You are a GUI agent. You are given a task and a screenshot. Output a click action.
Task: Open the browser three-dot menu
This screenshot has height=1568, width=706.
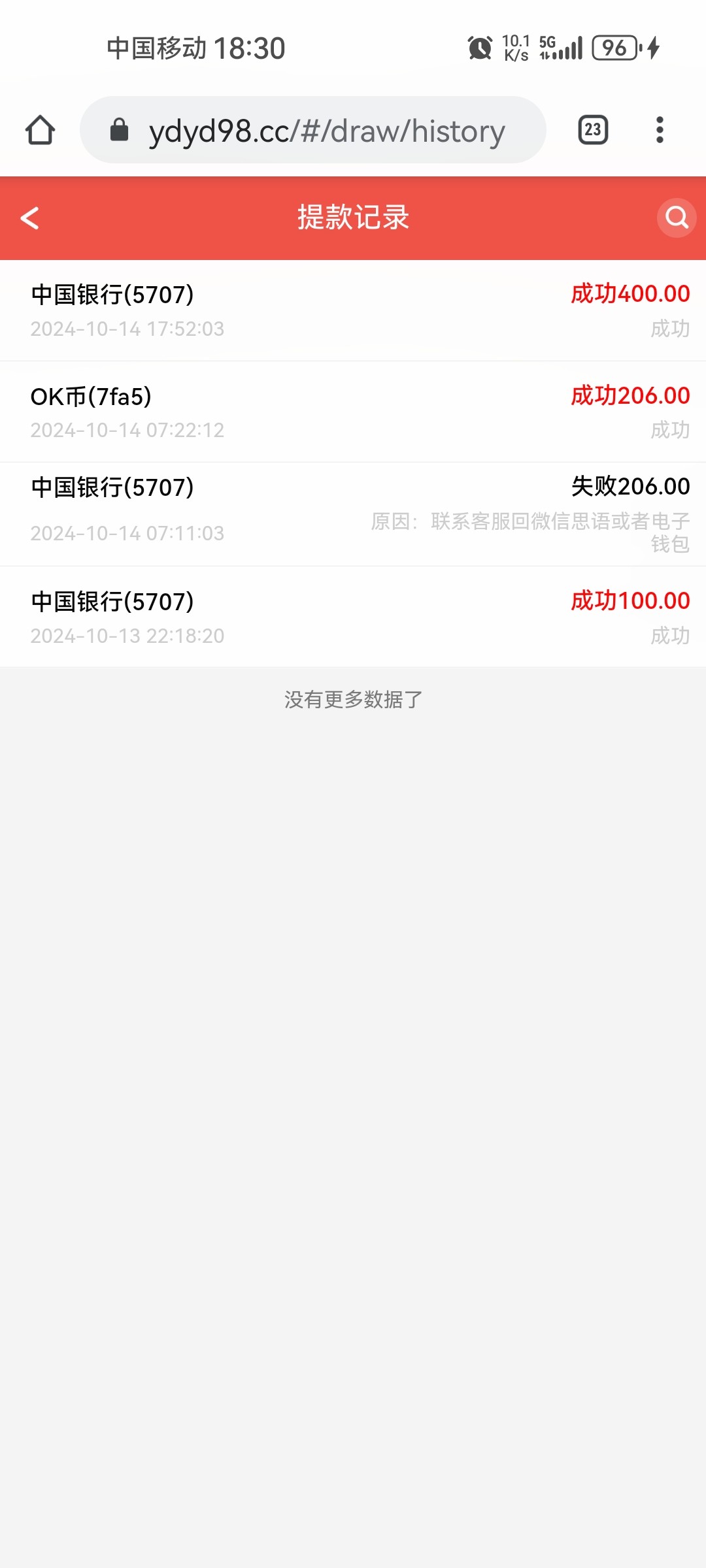[x=660, y=129]
